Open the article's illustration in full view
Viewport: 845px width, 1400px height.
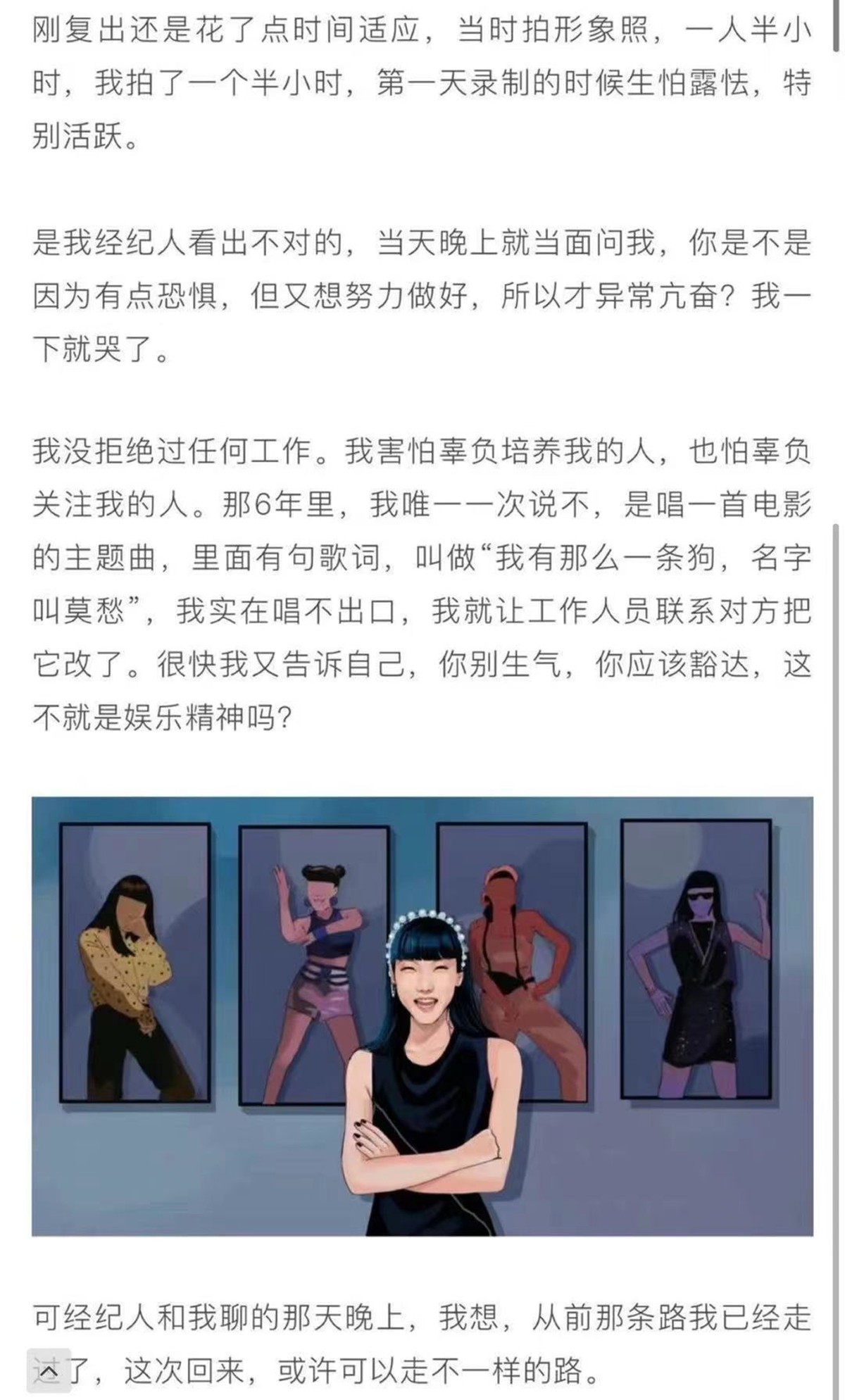[423, 1015]
